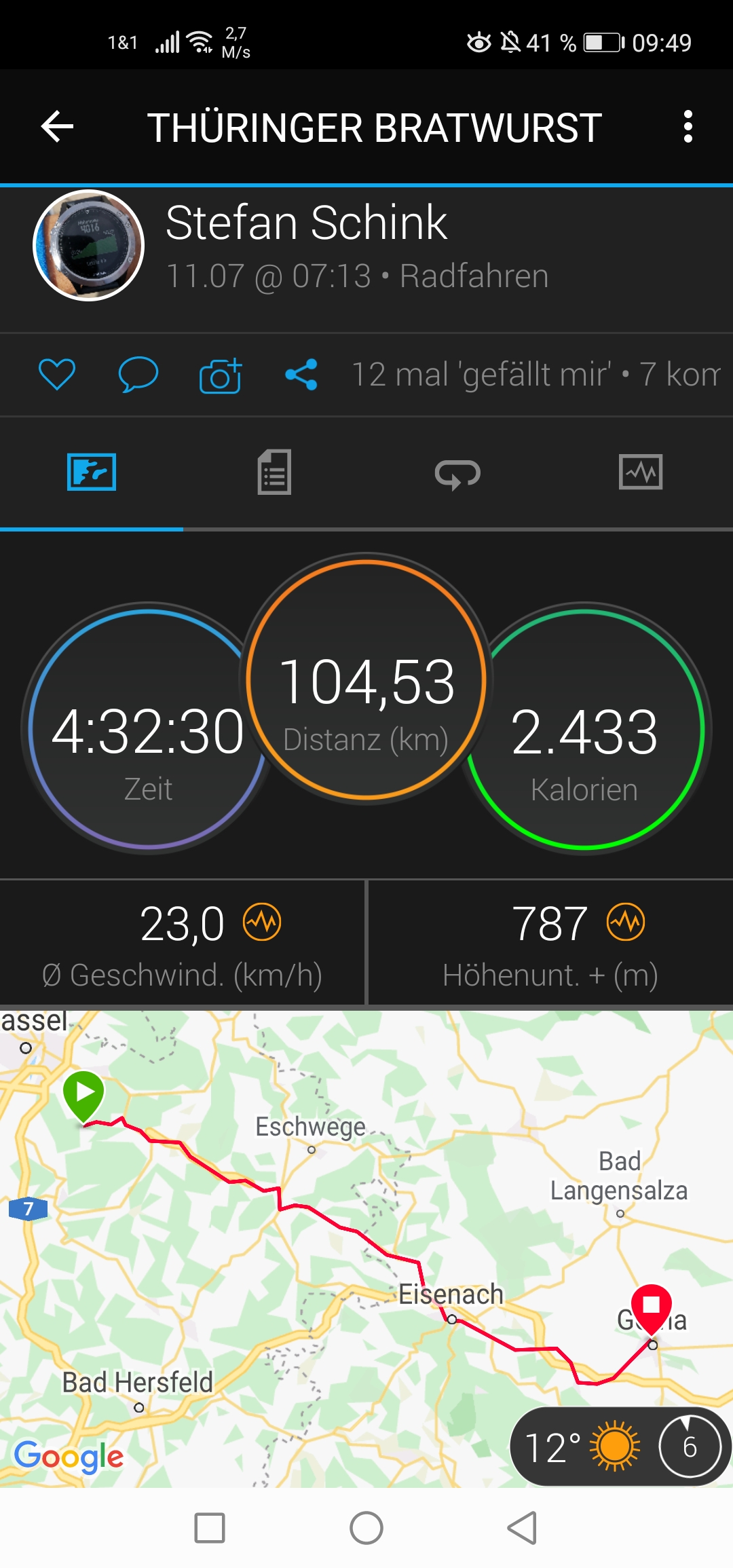Add a photo to the activity
This screenshot has height=1568, width=733.
click(221, 375)
